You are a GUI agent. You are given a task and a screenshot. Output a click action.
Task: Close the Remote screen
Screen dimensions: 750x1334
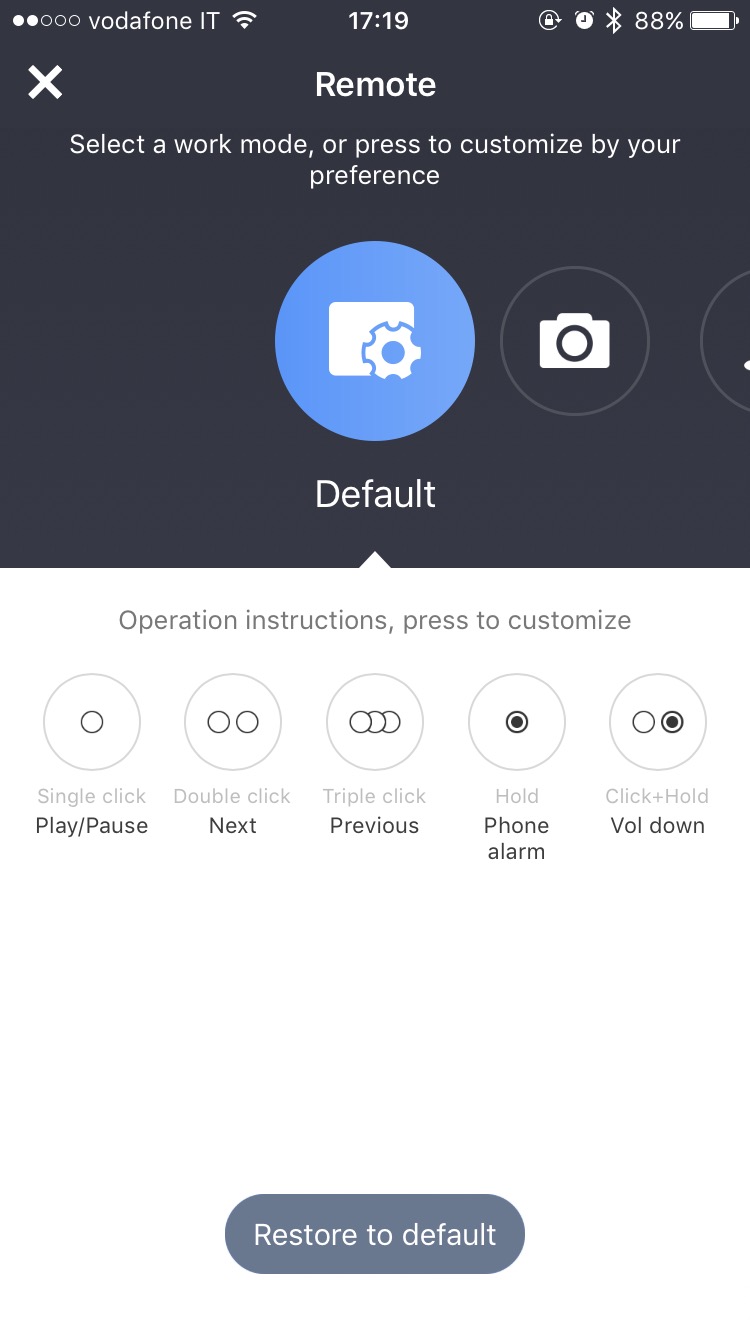click(45, 83)
